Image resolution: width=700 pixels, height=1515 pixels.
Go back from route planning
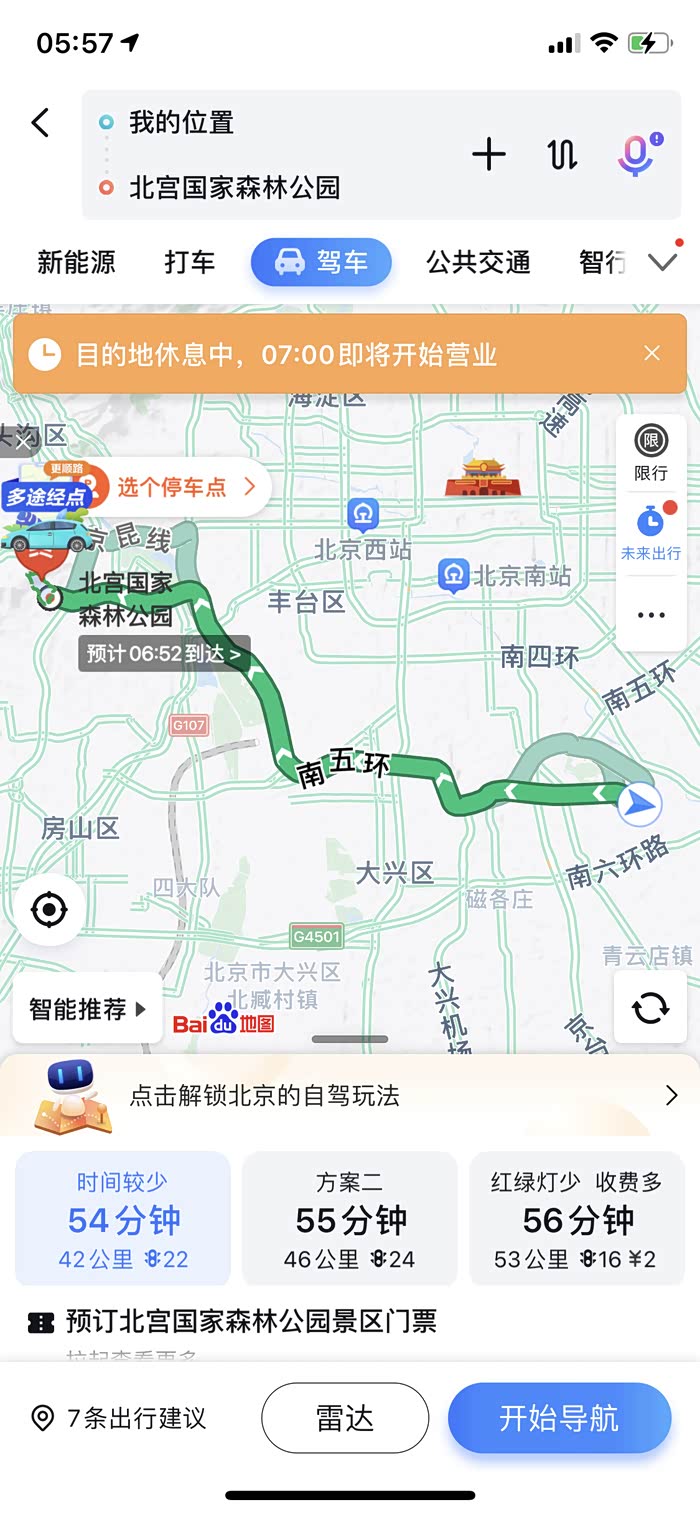tap(40, 124)
